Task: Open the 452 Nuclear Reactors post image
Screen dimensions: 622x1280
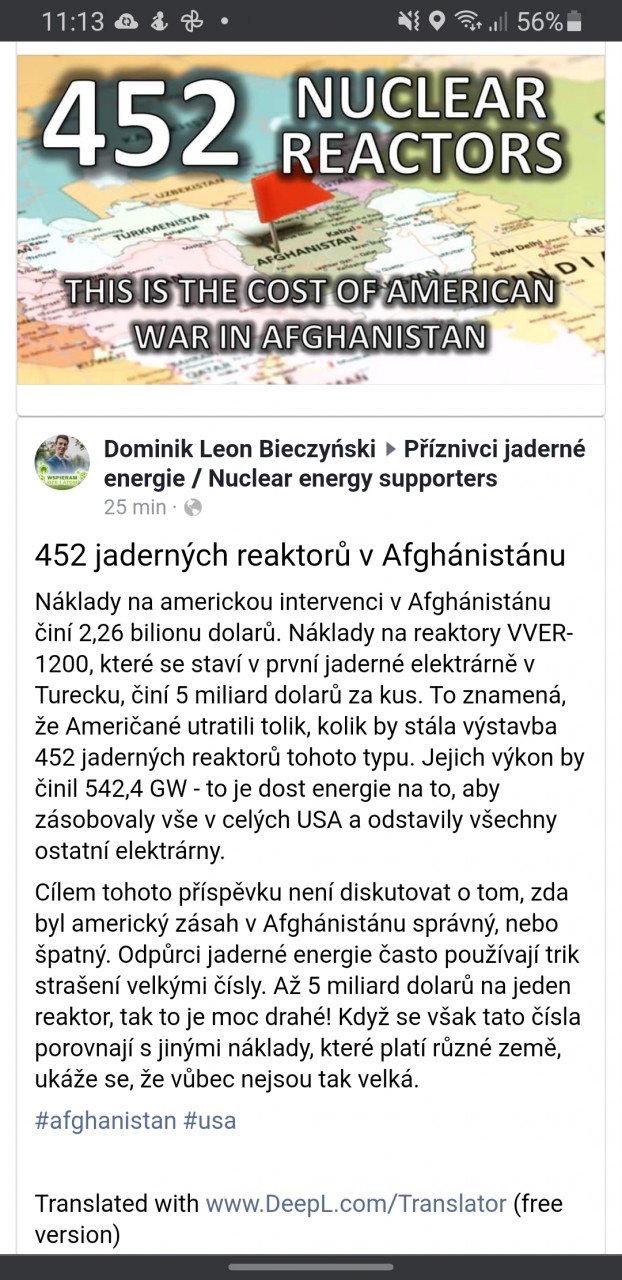Action: point(310,220)
